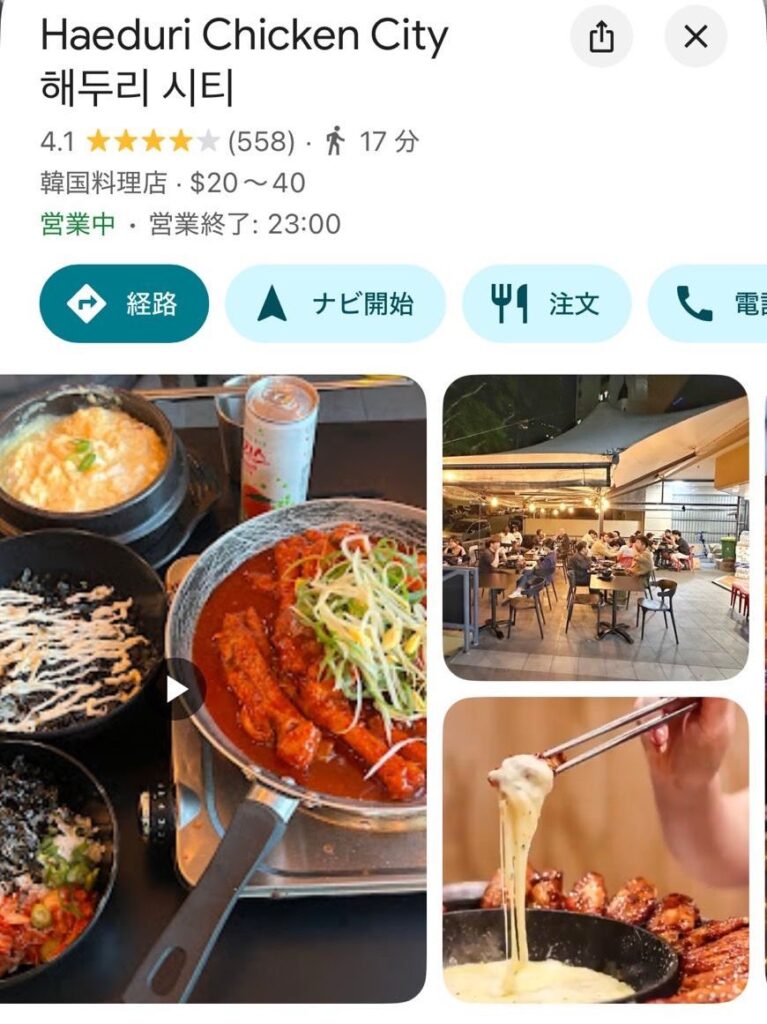Call the restaurant via phone button

(x=712, y=304)
